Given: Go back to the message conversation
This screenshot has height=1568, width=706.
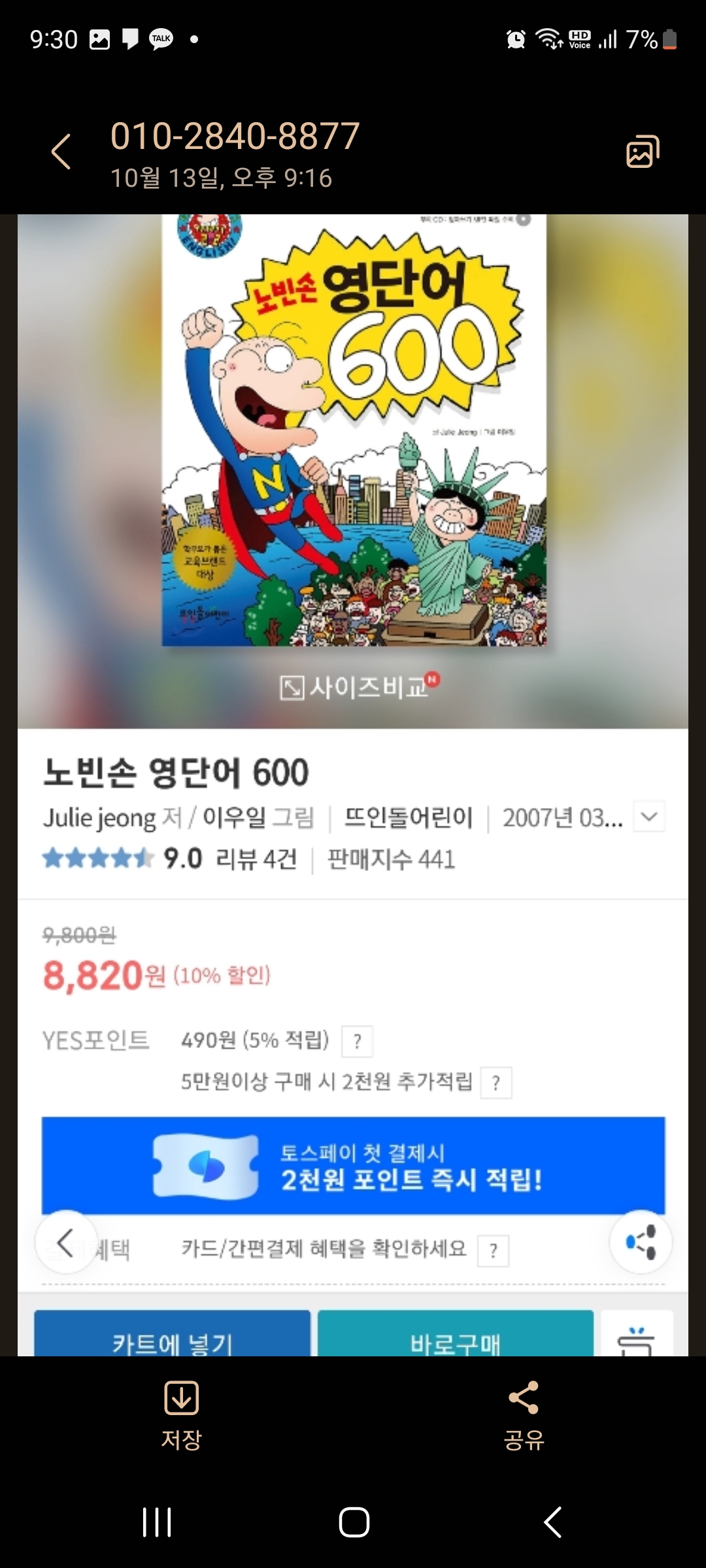Looking at the screenshot, I should click(x=61, y=152).
